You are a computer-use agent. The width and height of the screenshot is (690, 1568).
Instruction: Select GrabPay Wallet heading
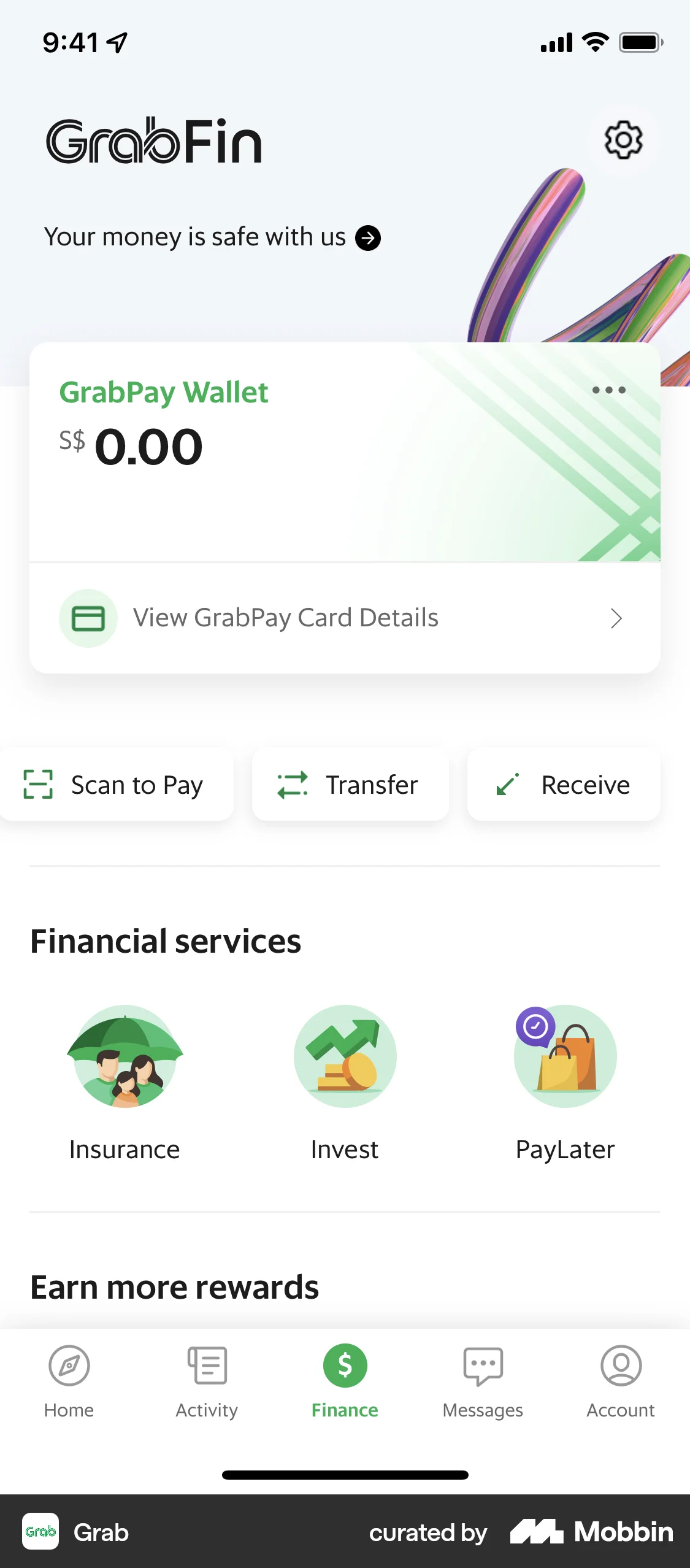[164, 392]
